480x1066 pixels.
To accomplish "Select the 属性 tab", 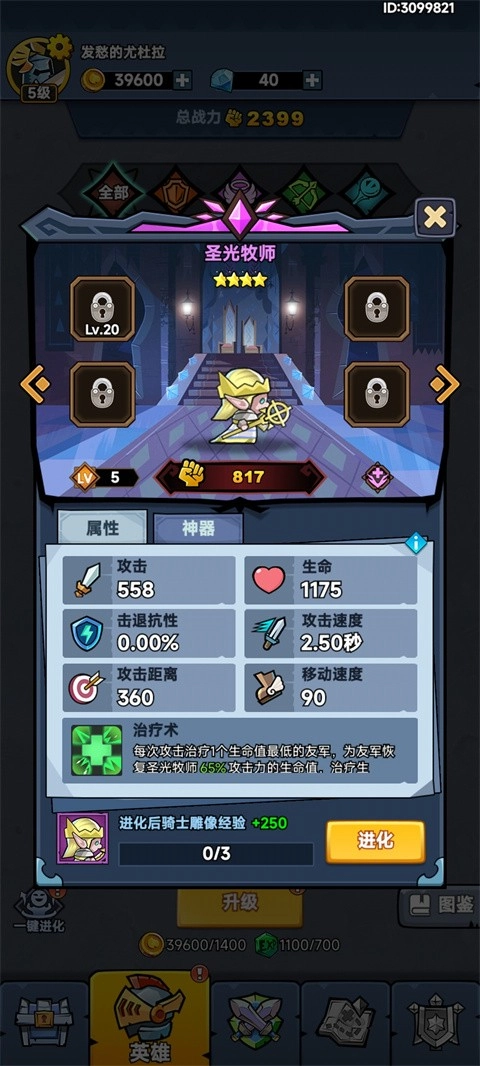I will click(103, 529).
